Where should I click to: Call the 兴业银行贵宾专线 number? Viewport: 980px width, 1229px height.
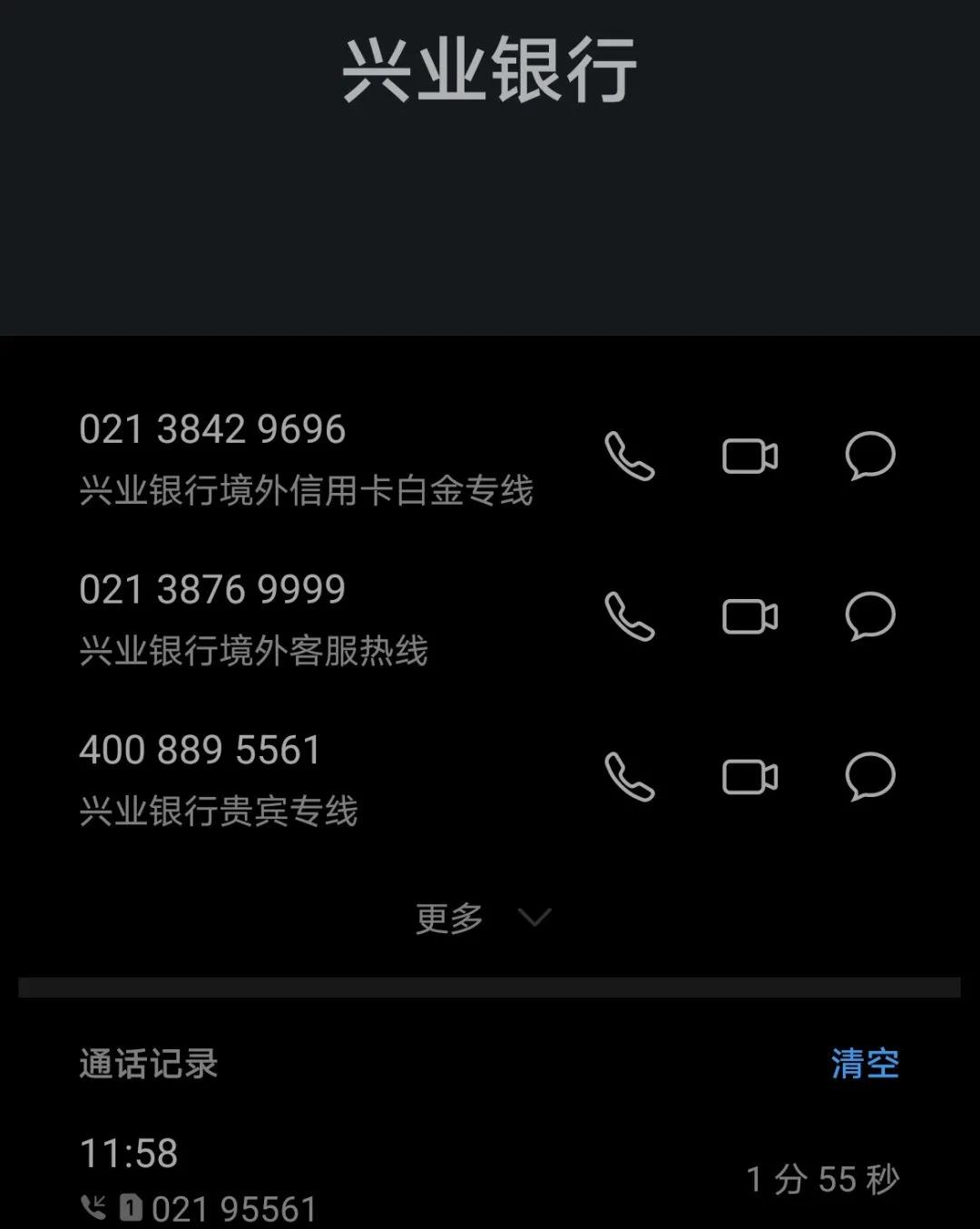pos(630,776)
